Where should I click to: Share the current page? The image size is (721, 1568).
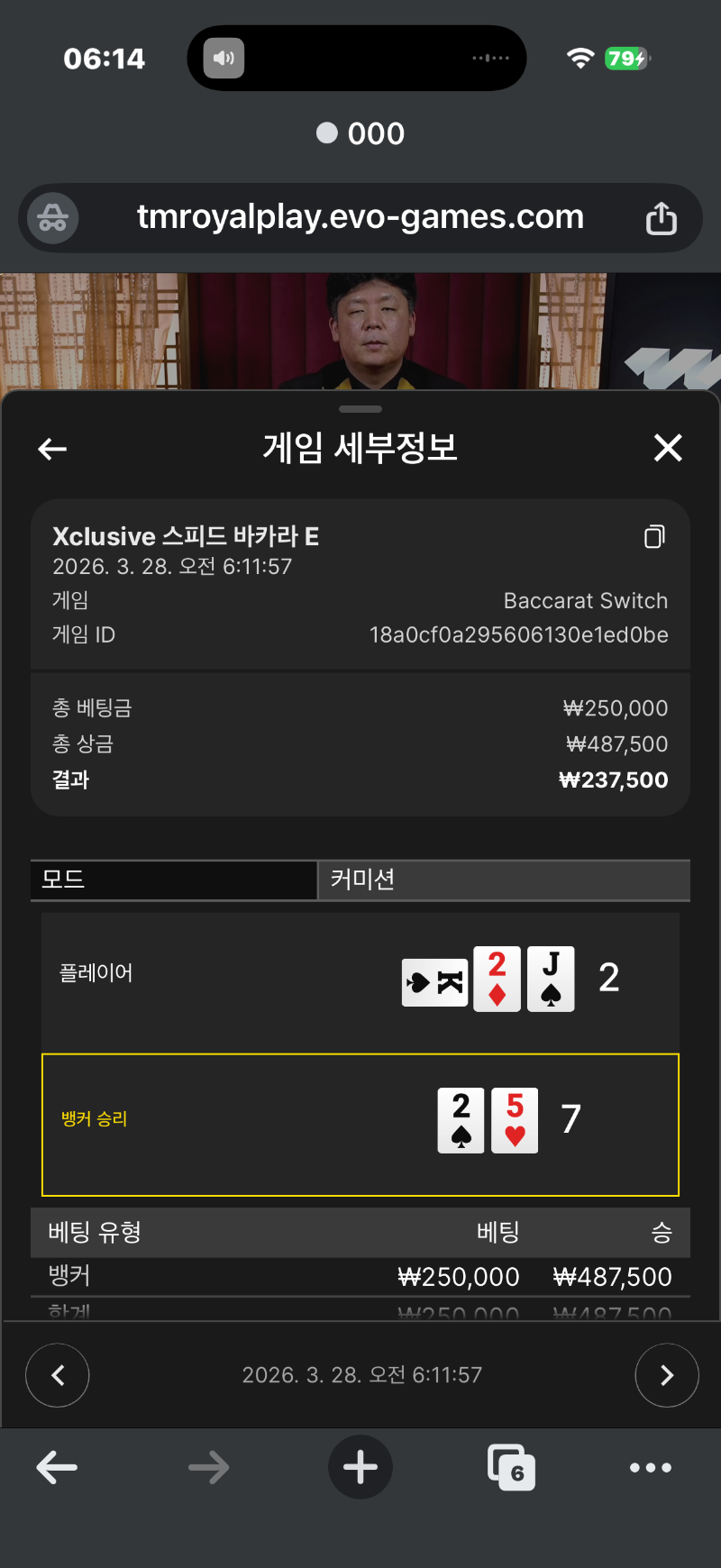pyautogui.click(x=661, y=218)
